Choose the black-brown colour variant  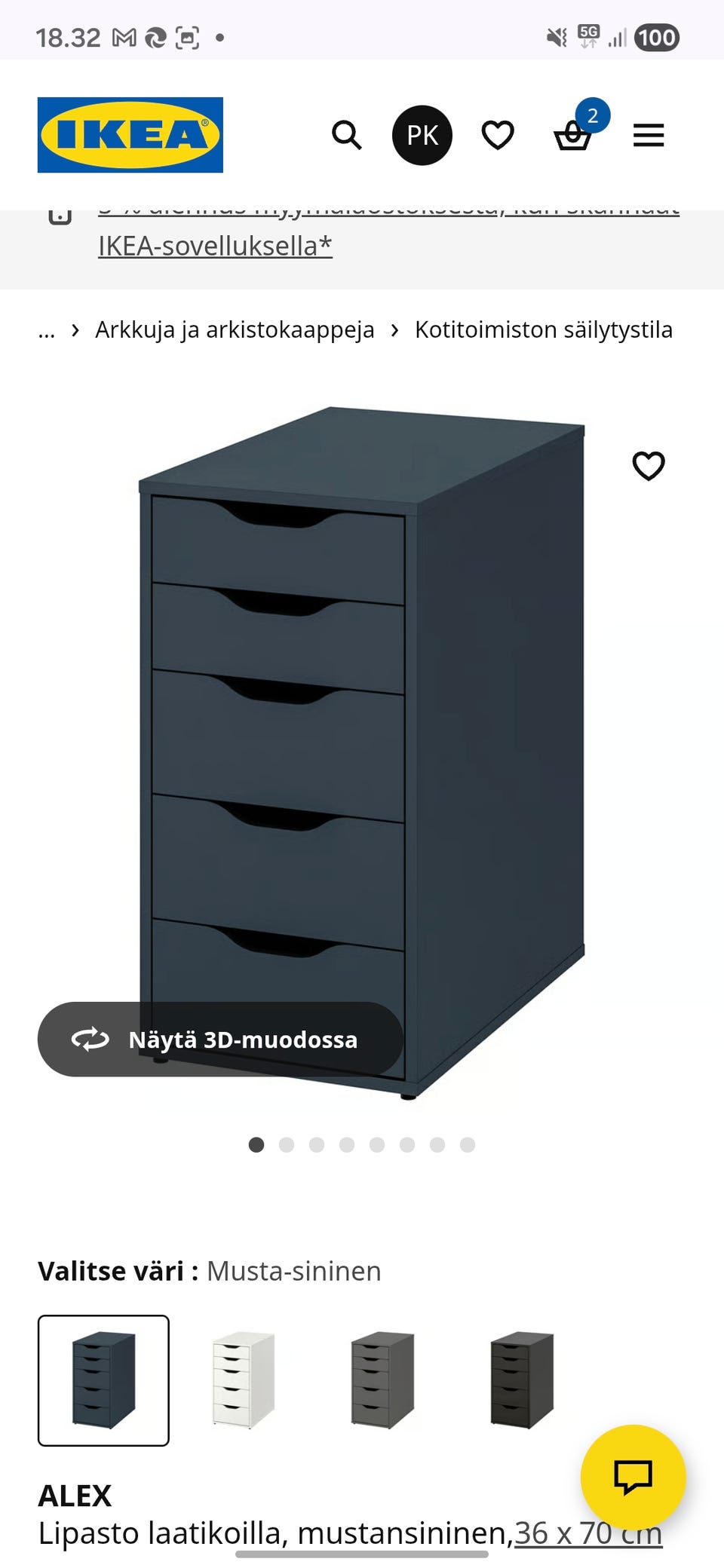(521, 1380)
